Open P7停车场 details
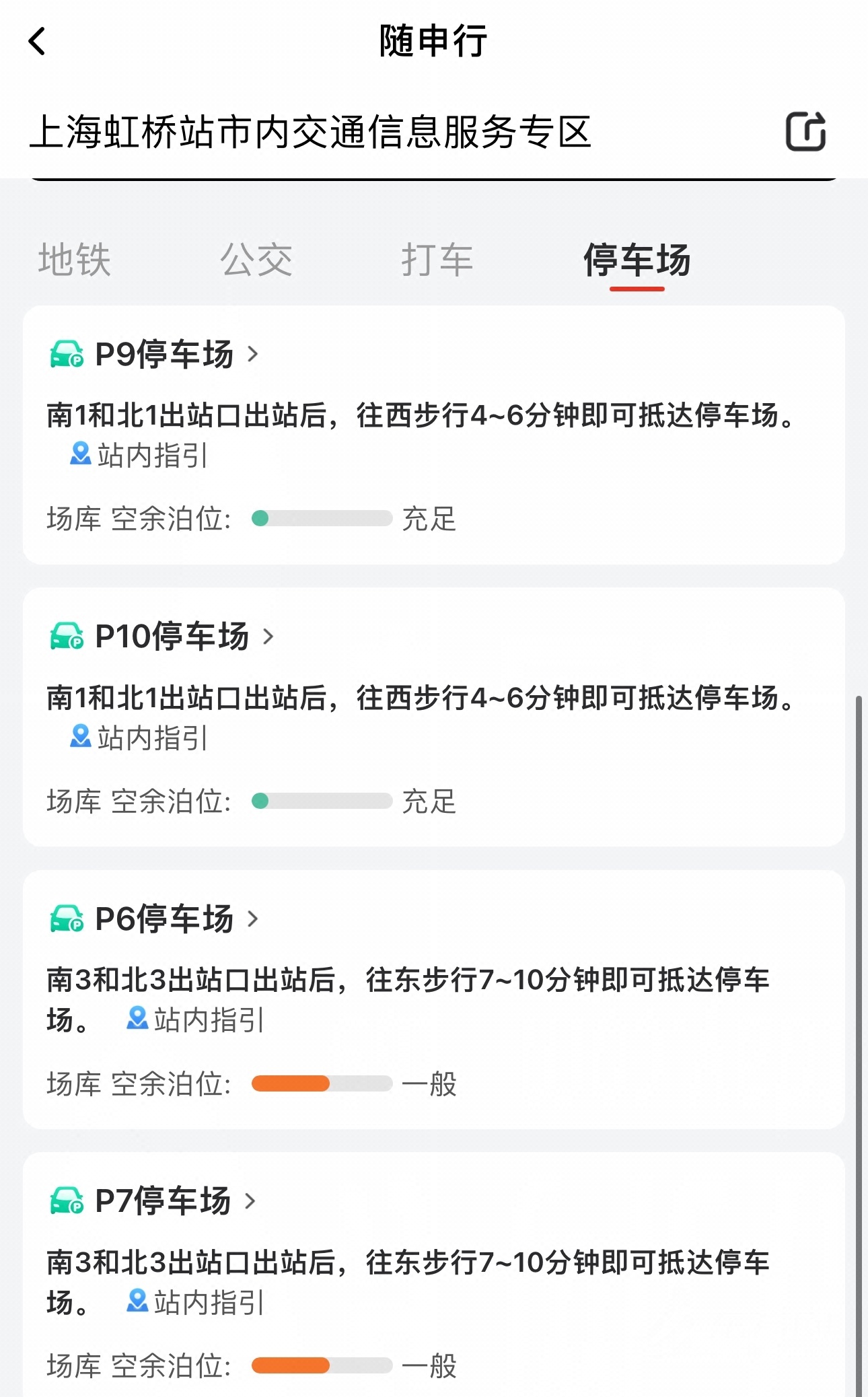868x1397 pixels. [x=164, y=1201]
